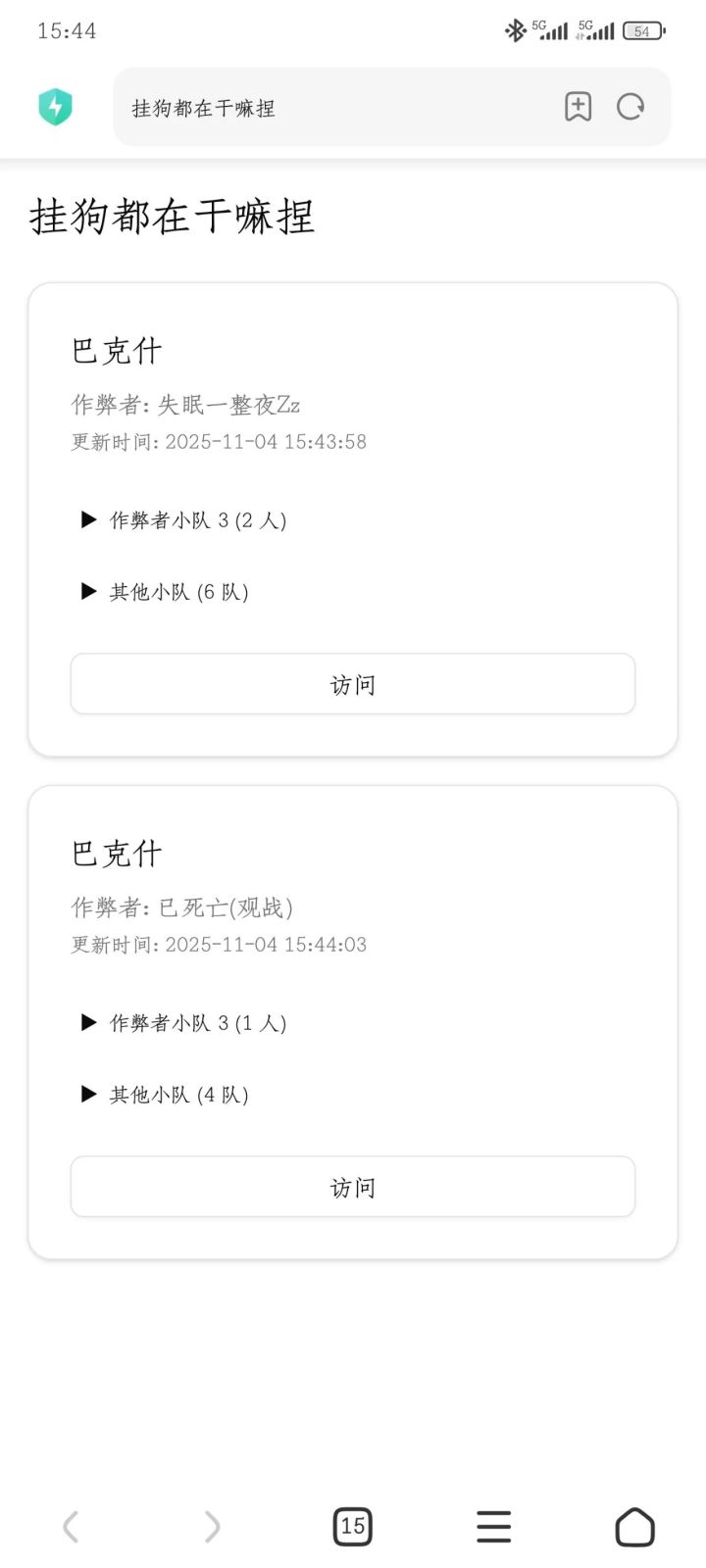Go forward using the right chevron icon

click(x=213, y=1526)
